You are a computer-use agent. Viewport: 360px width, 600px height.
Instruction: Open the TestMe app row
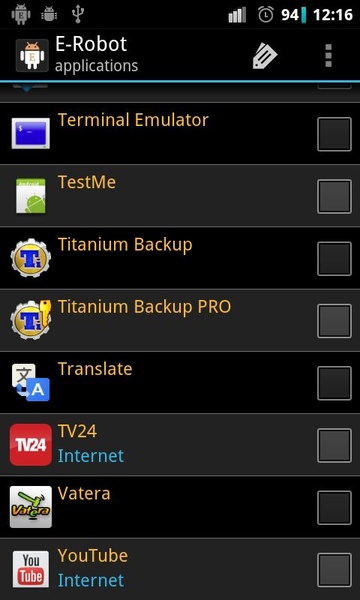click(180, 196)
